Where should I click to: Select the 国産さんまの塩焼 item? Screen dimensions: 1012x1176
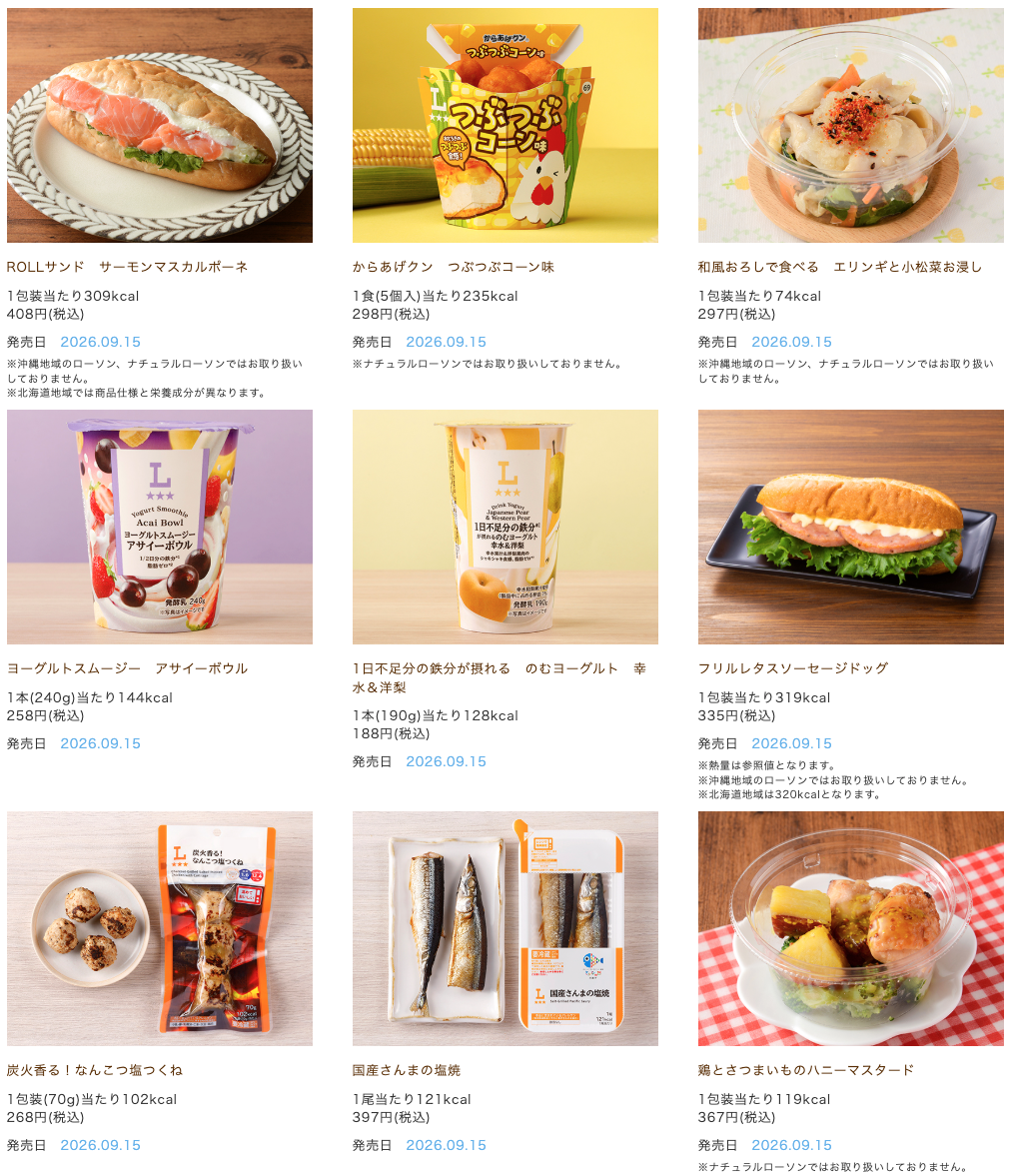(x=407, y=1070)
